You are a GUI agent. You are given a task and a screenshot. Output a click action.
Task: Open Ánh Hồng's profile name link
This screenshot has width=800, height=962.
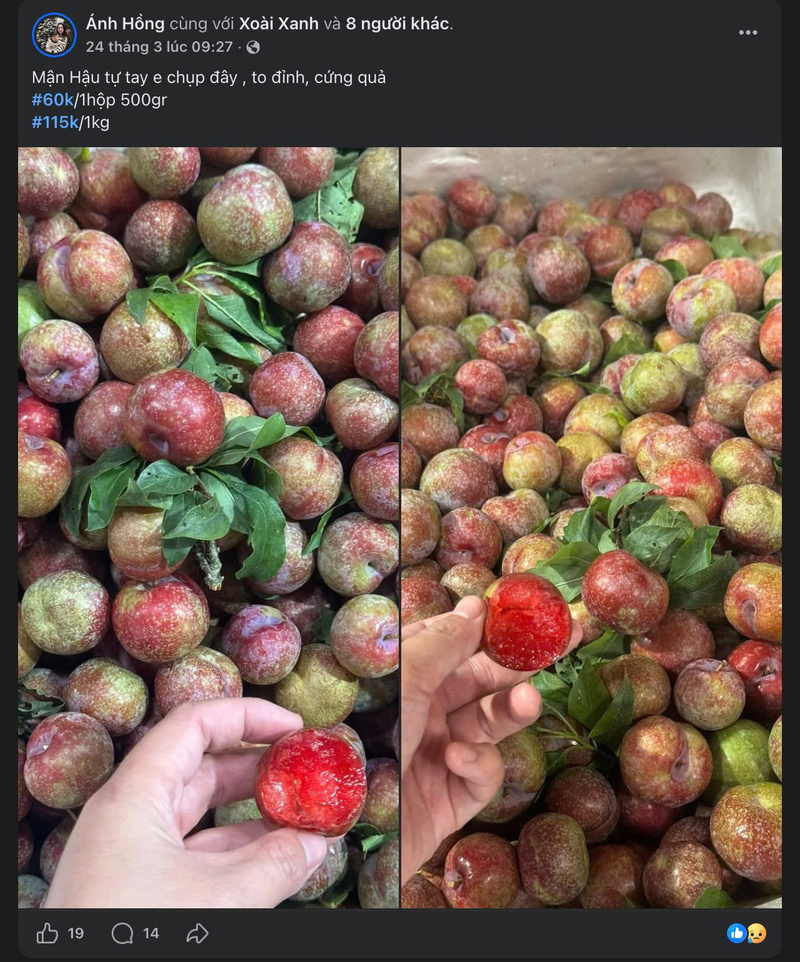(x=125, y=23)
